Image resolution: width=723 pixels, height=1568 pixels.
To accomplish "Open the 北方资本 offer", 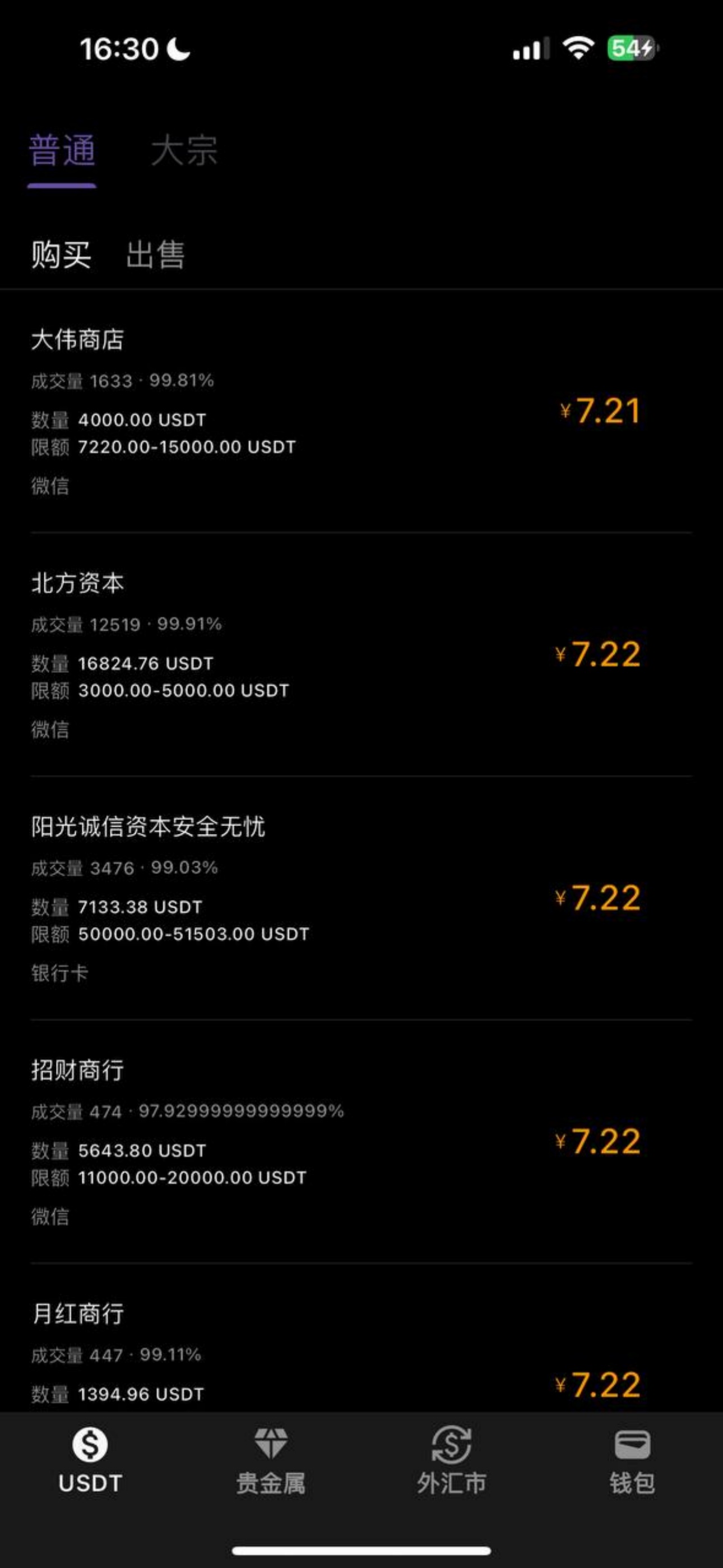I will click(x=361, y=655).
